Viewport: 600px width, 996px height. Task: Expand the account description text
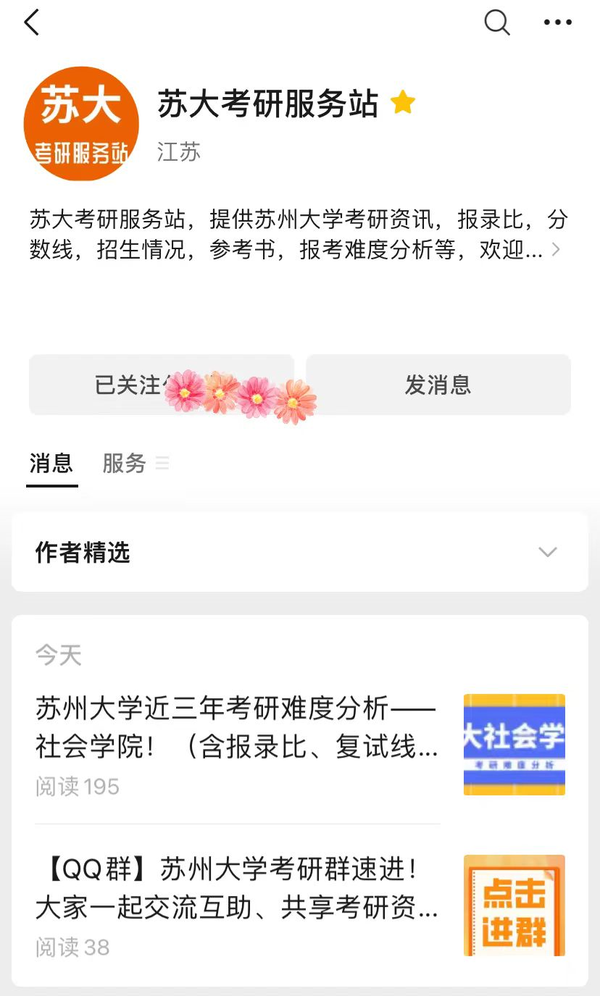(x=556, y=250)
